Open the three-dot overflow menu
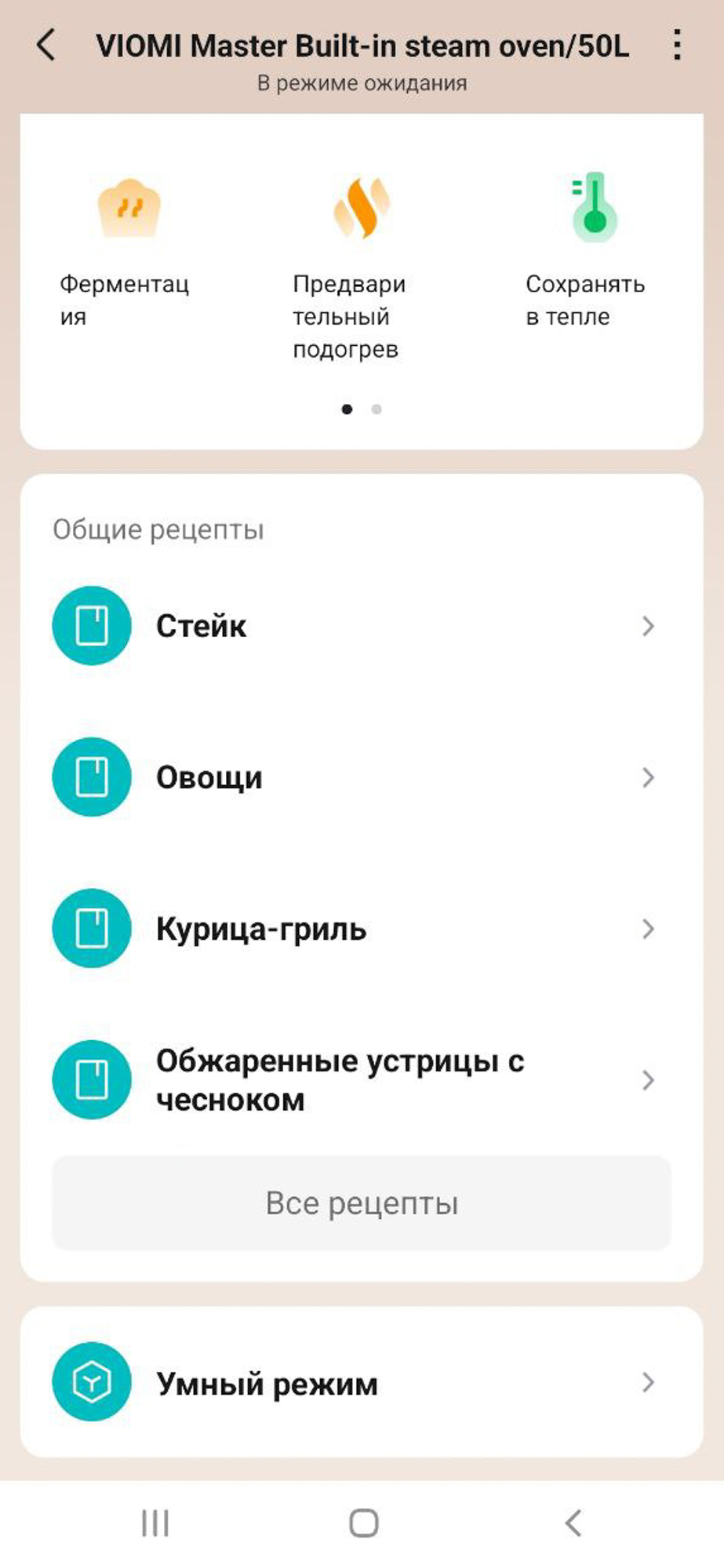The width and height of the screenshot is (724, 1568). (677, 45)
